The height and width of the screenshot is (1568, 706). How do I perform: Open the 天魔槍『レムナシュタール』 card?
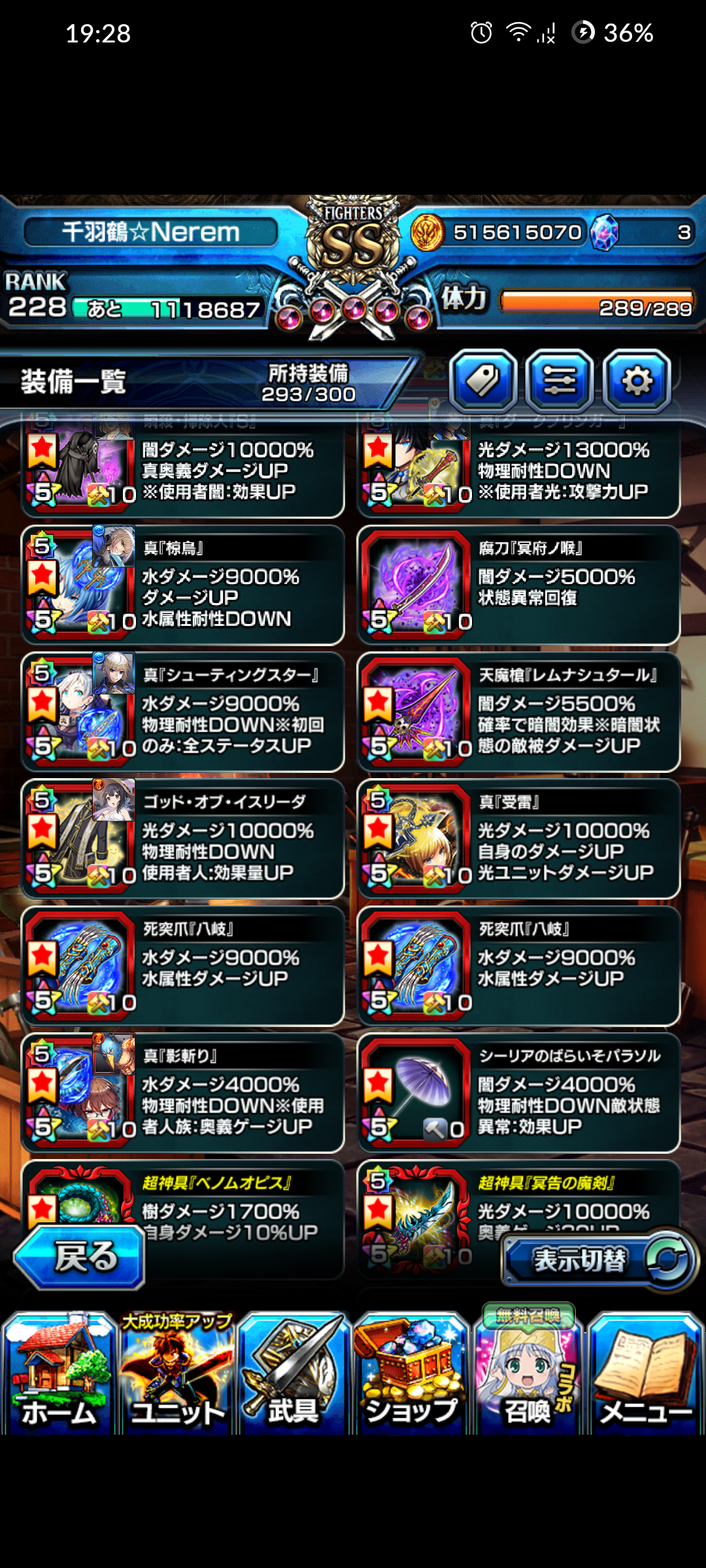point(519,711)
